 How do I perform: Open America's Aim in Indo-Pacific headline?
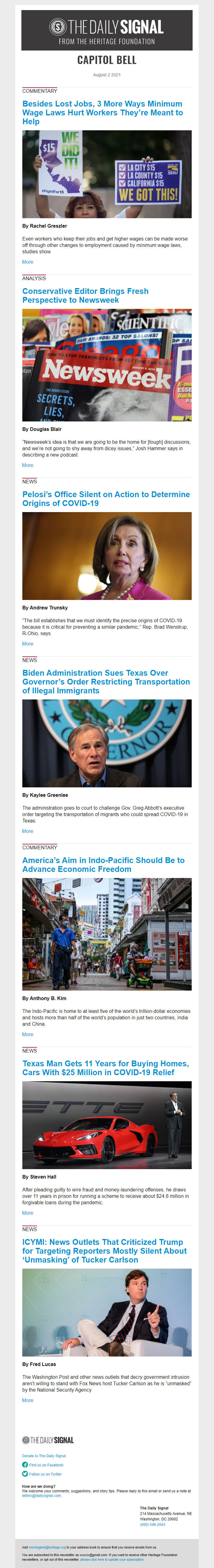[104, 865]
